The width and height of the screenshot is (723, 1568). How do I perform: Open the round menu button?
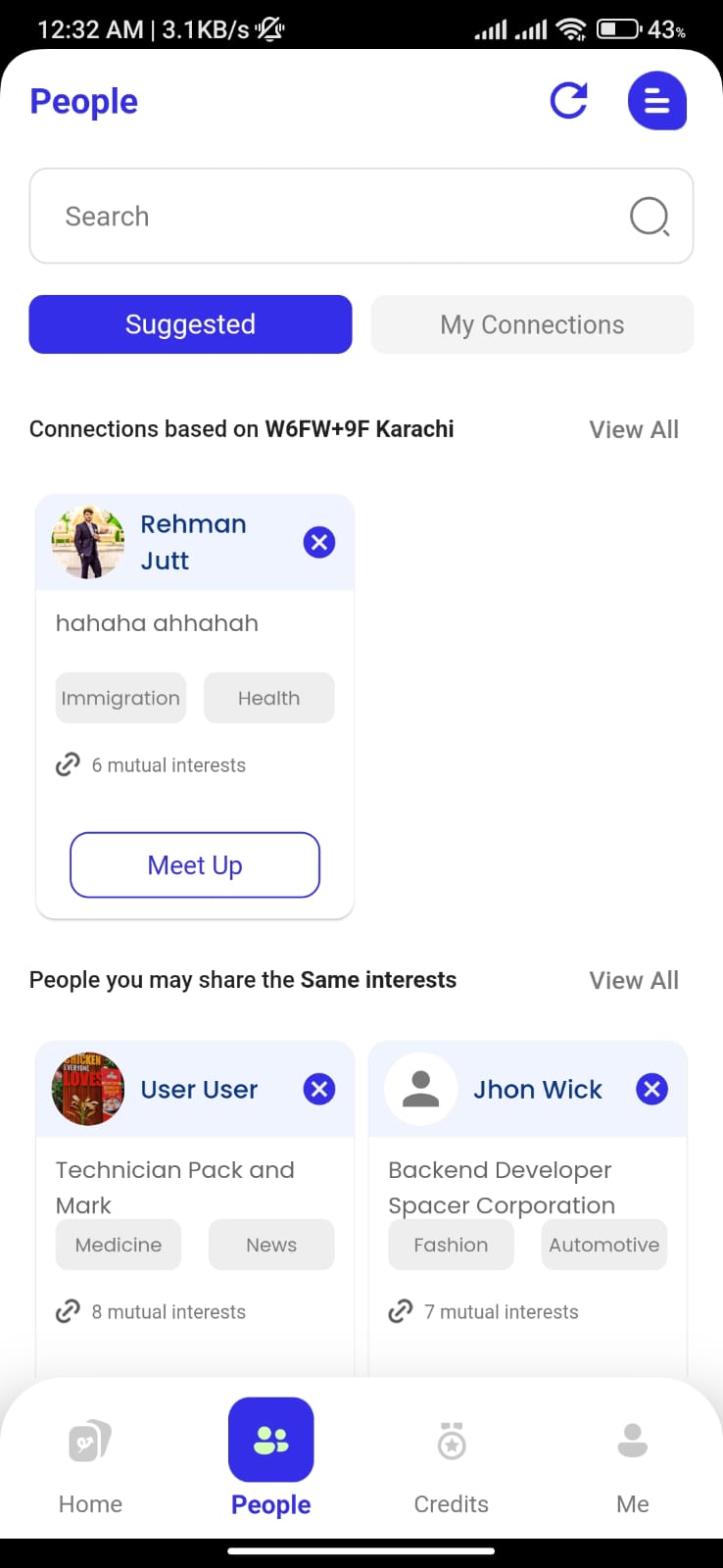pos(656,100)
